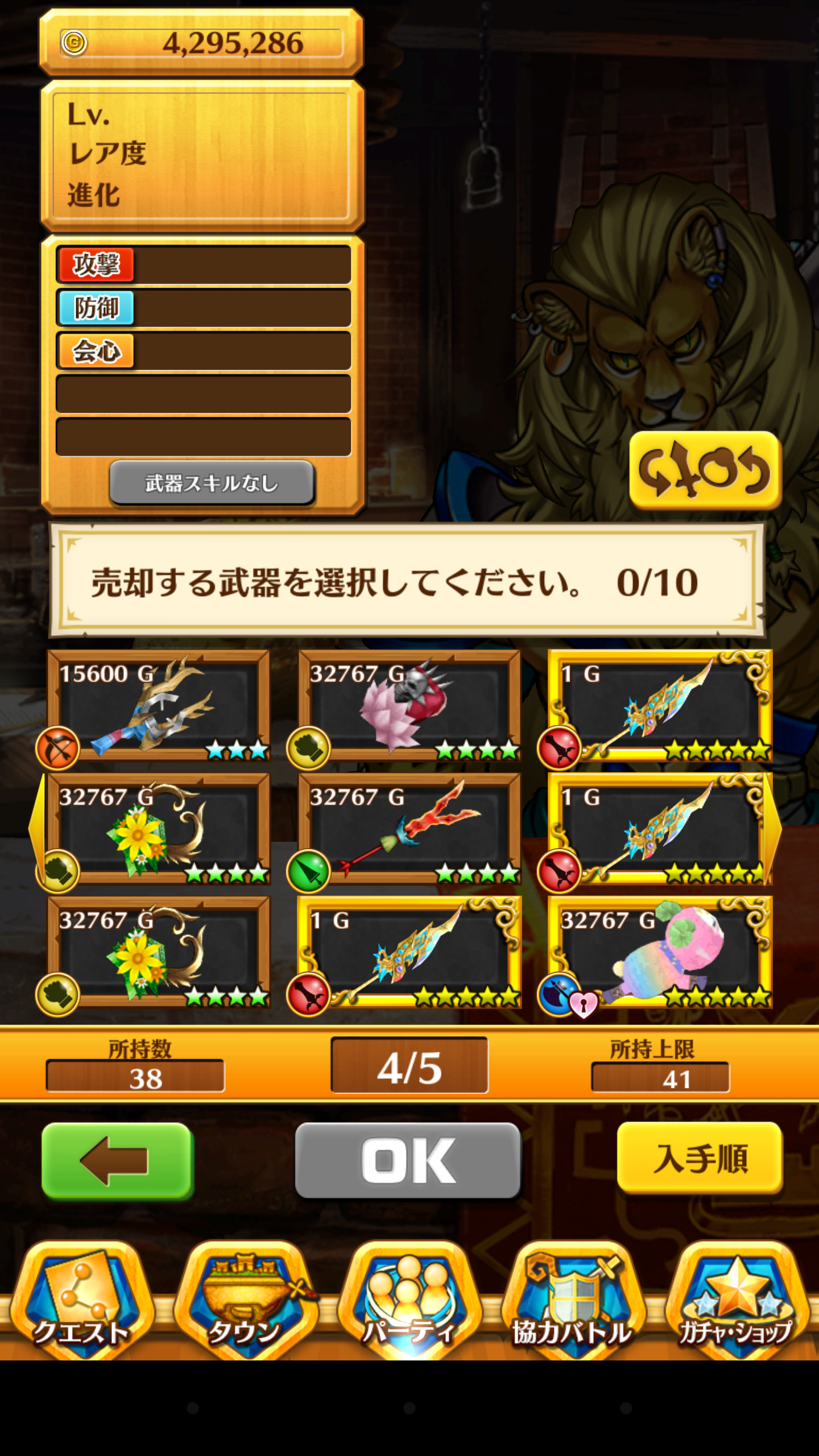Go to previous weapon page arrow
The image size is (819, 1456).
(38, 829)
